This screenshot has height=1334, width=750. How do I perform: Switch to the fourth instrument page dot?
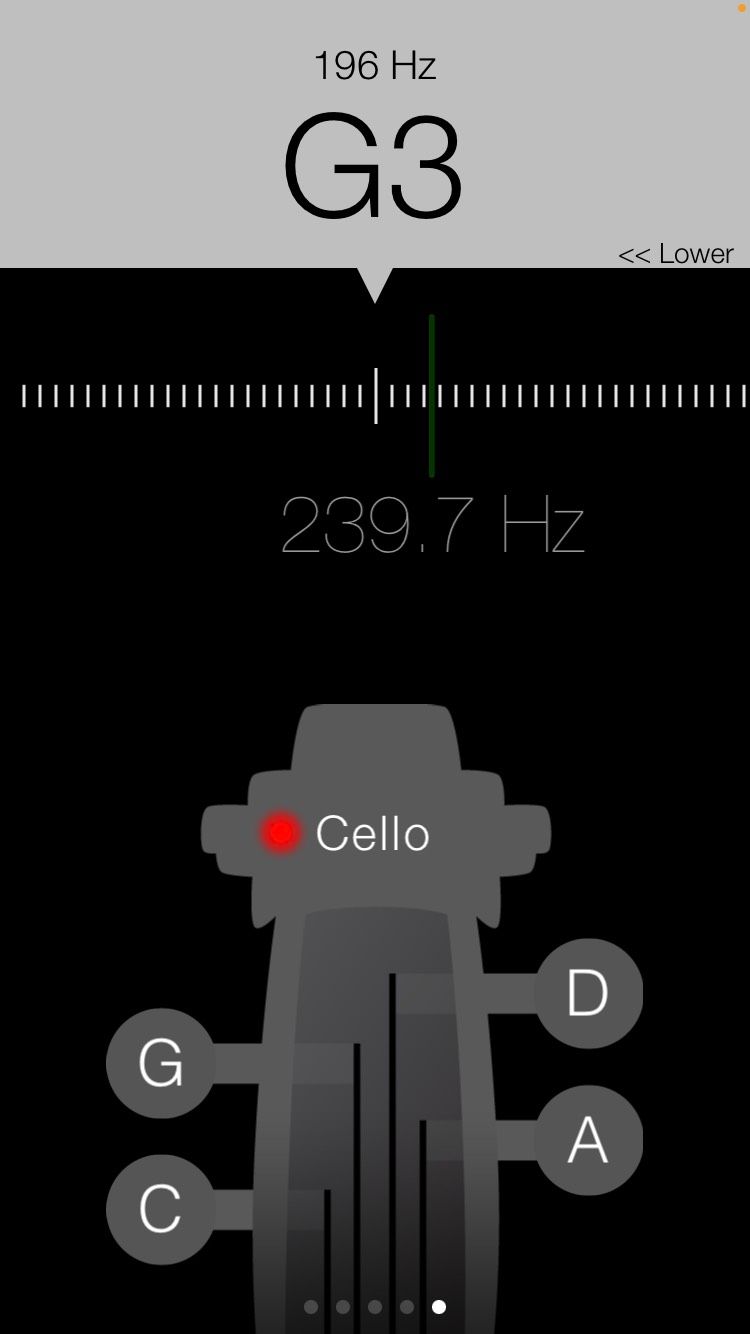406,1306
